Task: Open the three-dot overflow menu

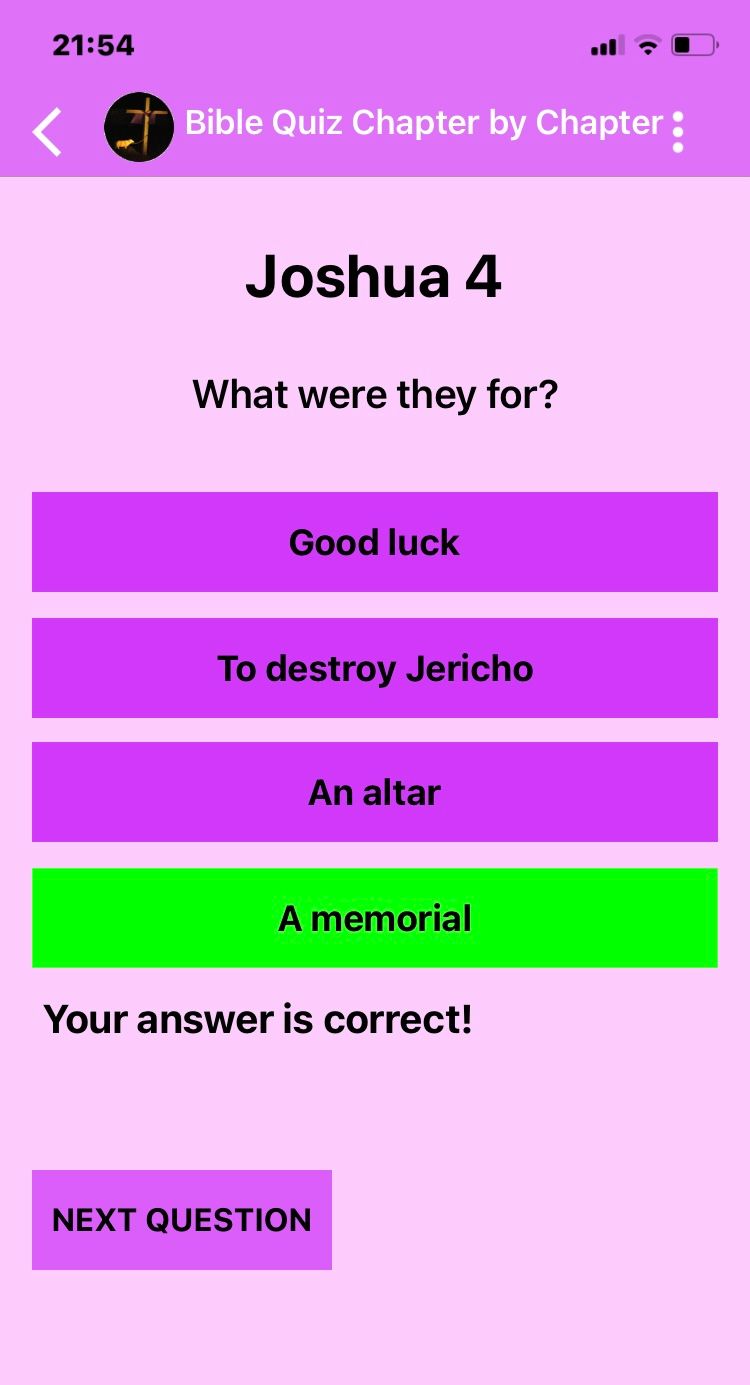Action: click(x=678, y=132)
